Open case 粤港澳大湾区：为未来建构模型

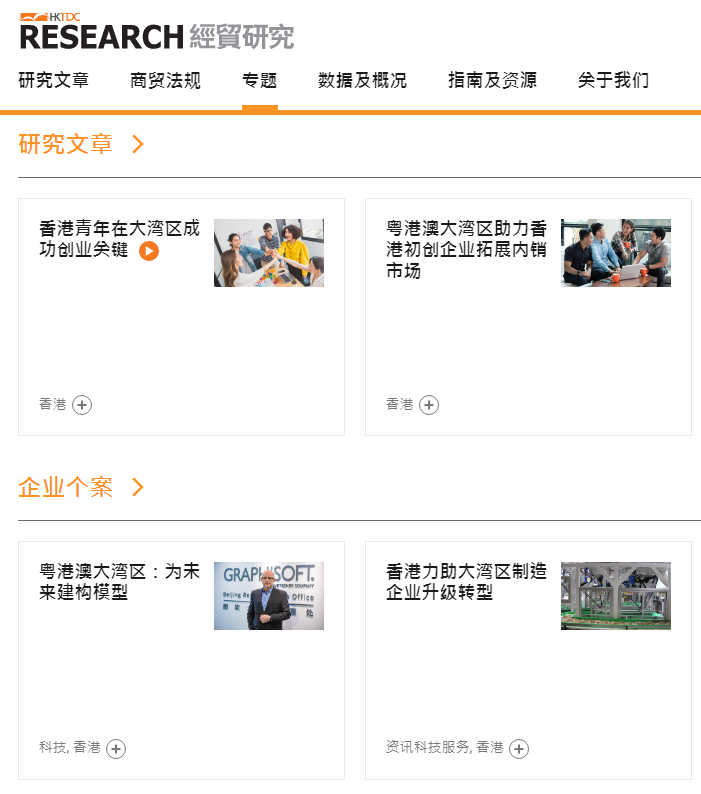pyautogui.click(x=119, y=582)
